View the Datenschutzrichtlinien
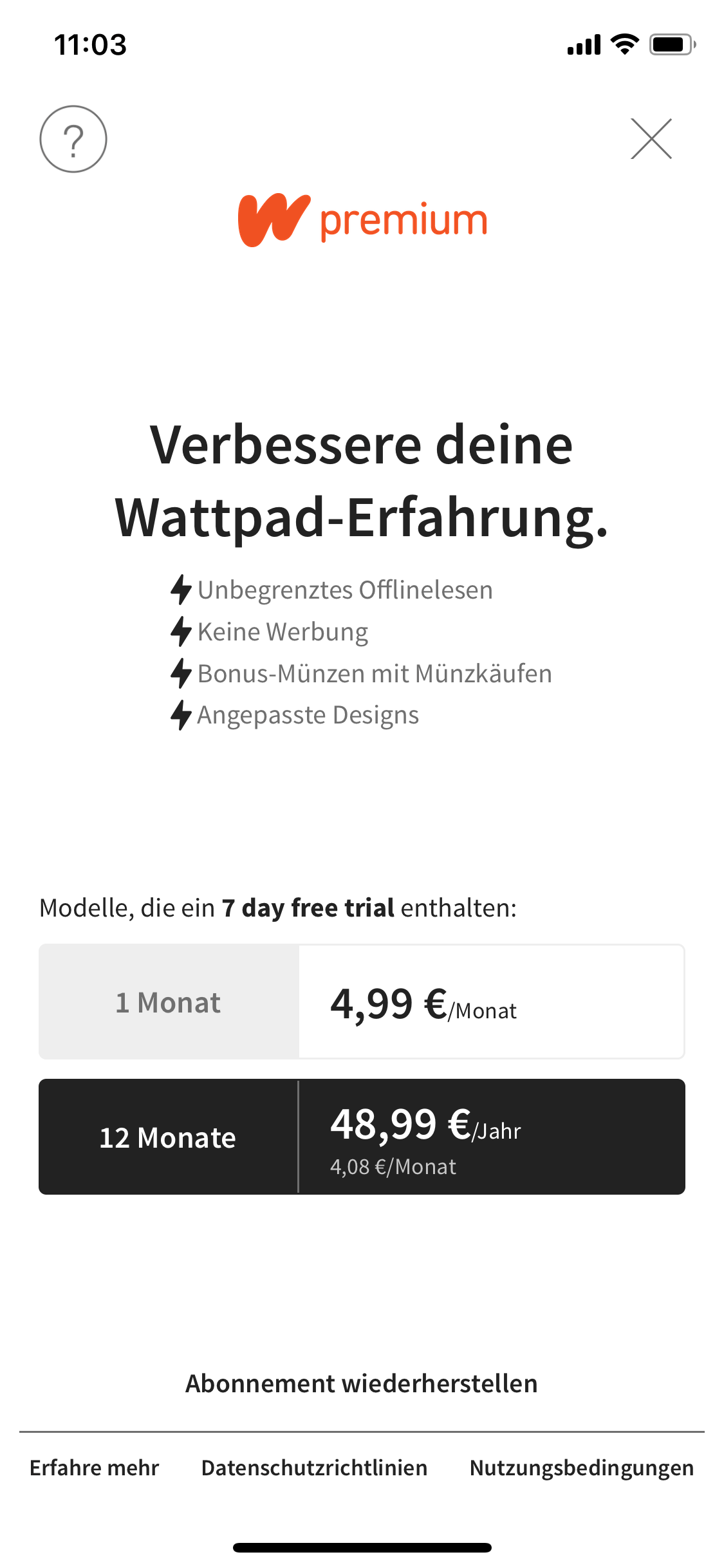The height and width of the screenshot is (1568, 724). pos(314,1468)
